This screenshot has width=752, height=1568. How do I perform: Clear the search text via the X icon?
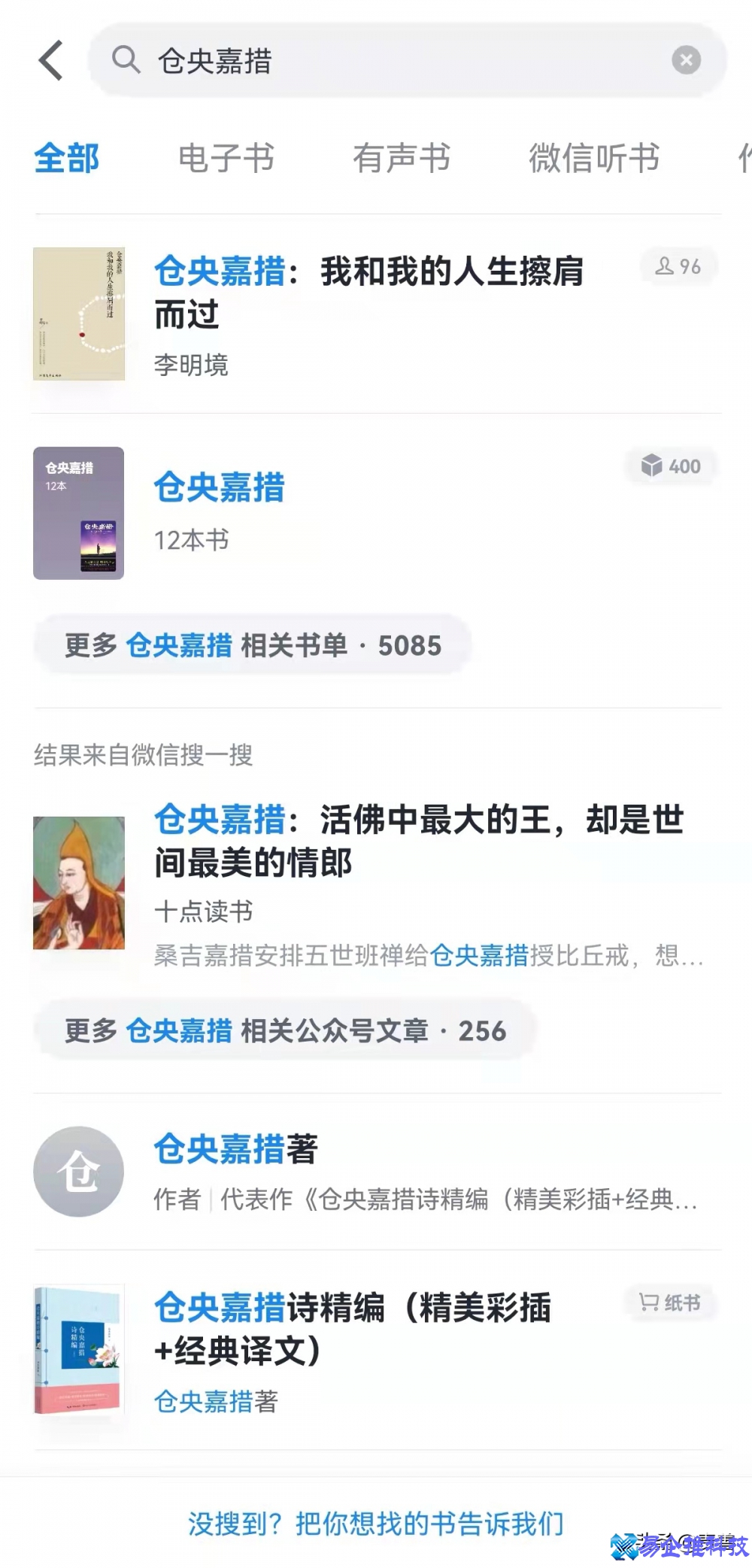(x=685, y=60)
